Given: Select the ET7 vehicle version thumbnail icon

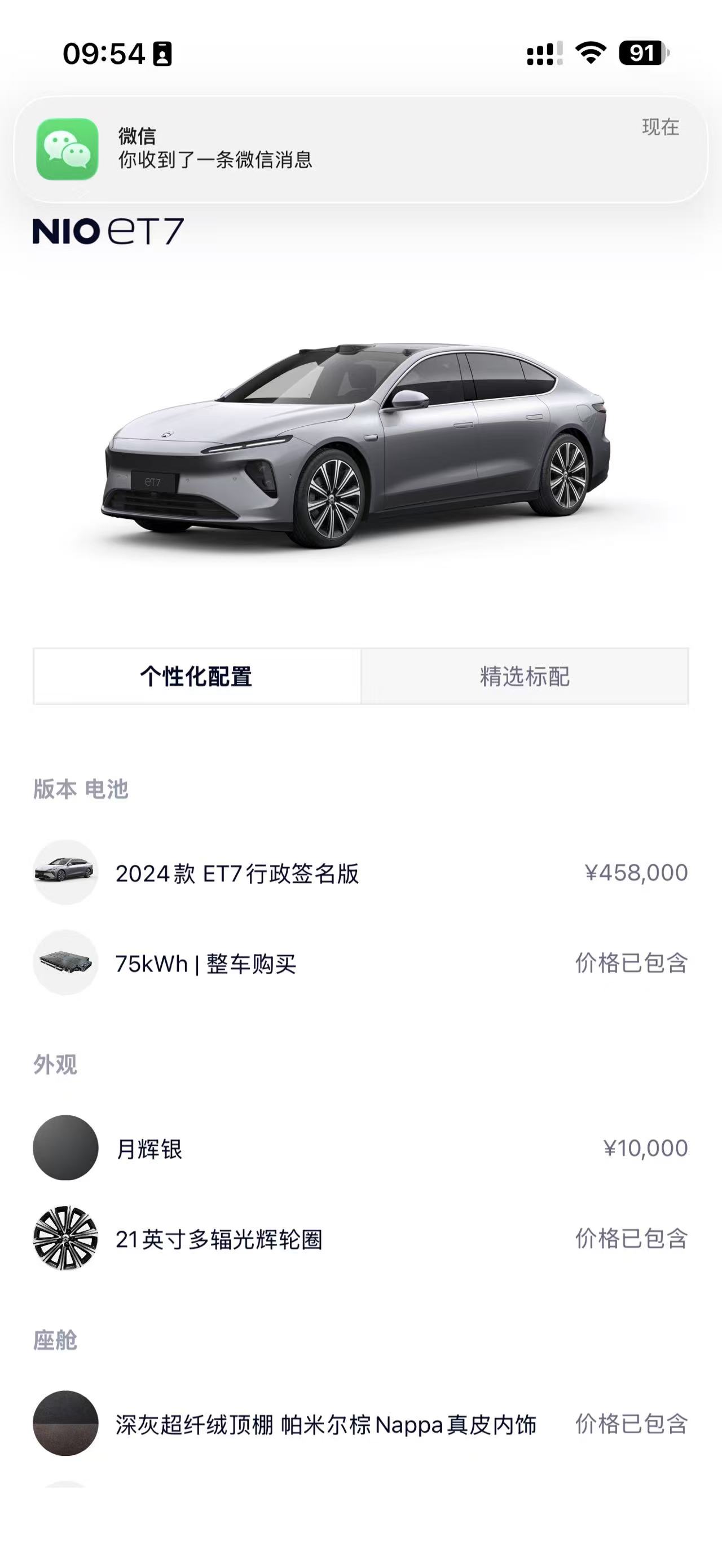Looking at the screenshot, I should coord(66,873).
